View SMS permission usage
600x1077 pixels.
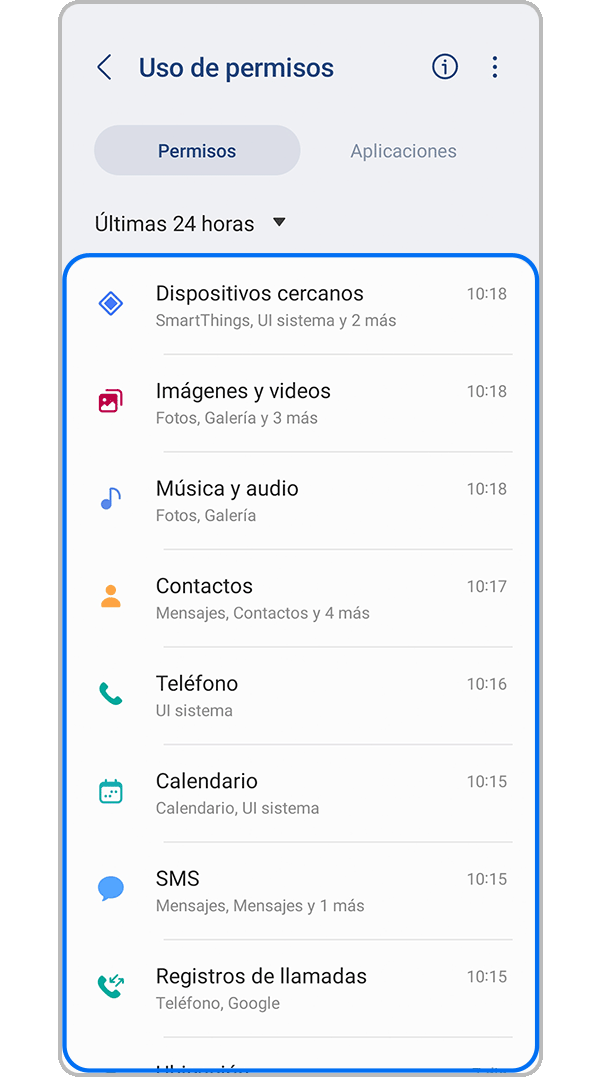point(300,890)
